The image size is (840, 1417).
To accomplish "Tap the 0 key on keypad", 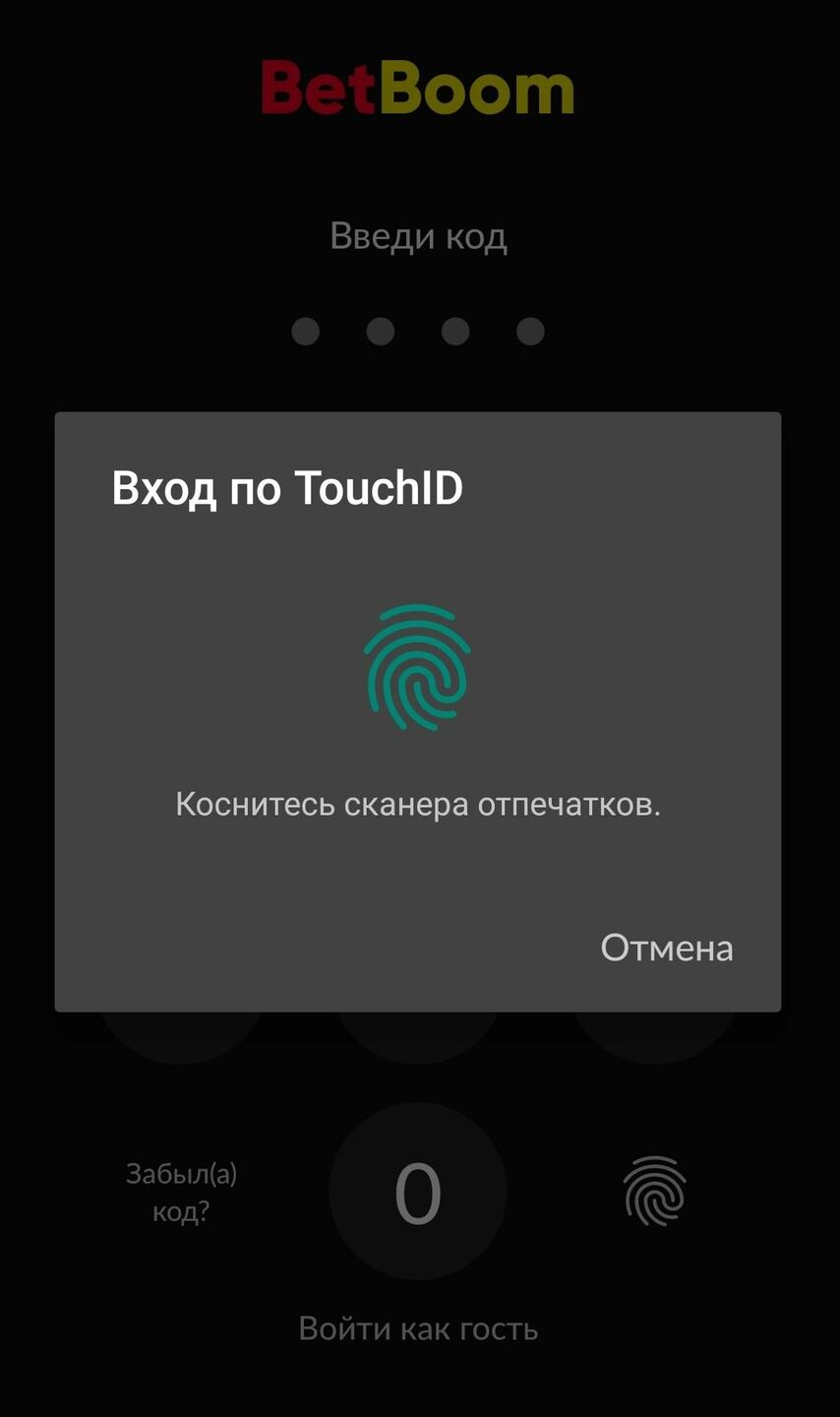I will click(417, 1192).
